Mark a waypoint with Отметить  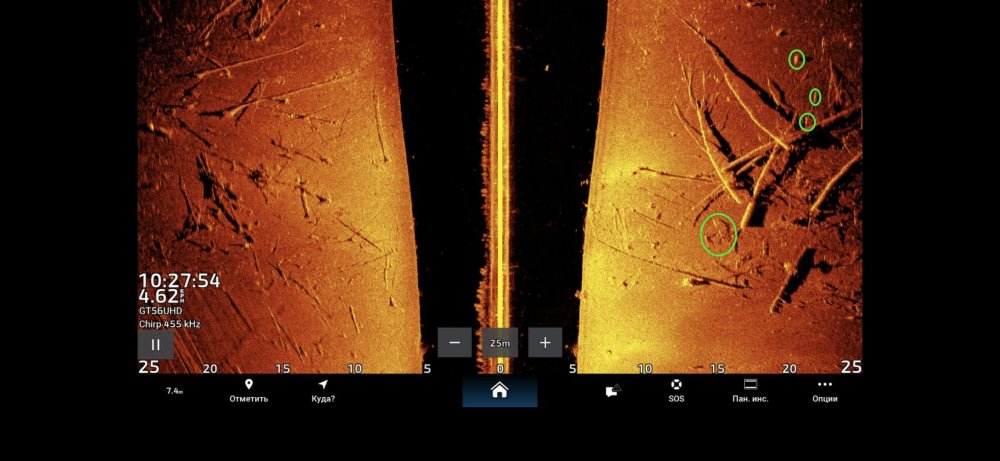click(249, 390)
